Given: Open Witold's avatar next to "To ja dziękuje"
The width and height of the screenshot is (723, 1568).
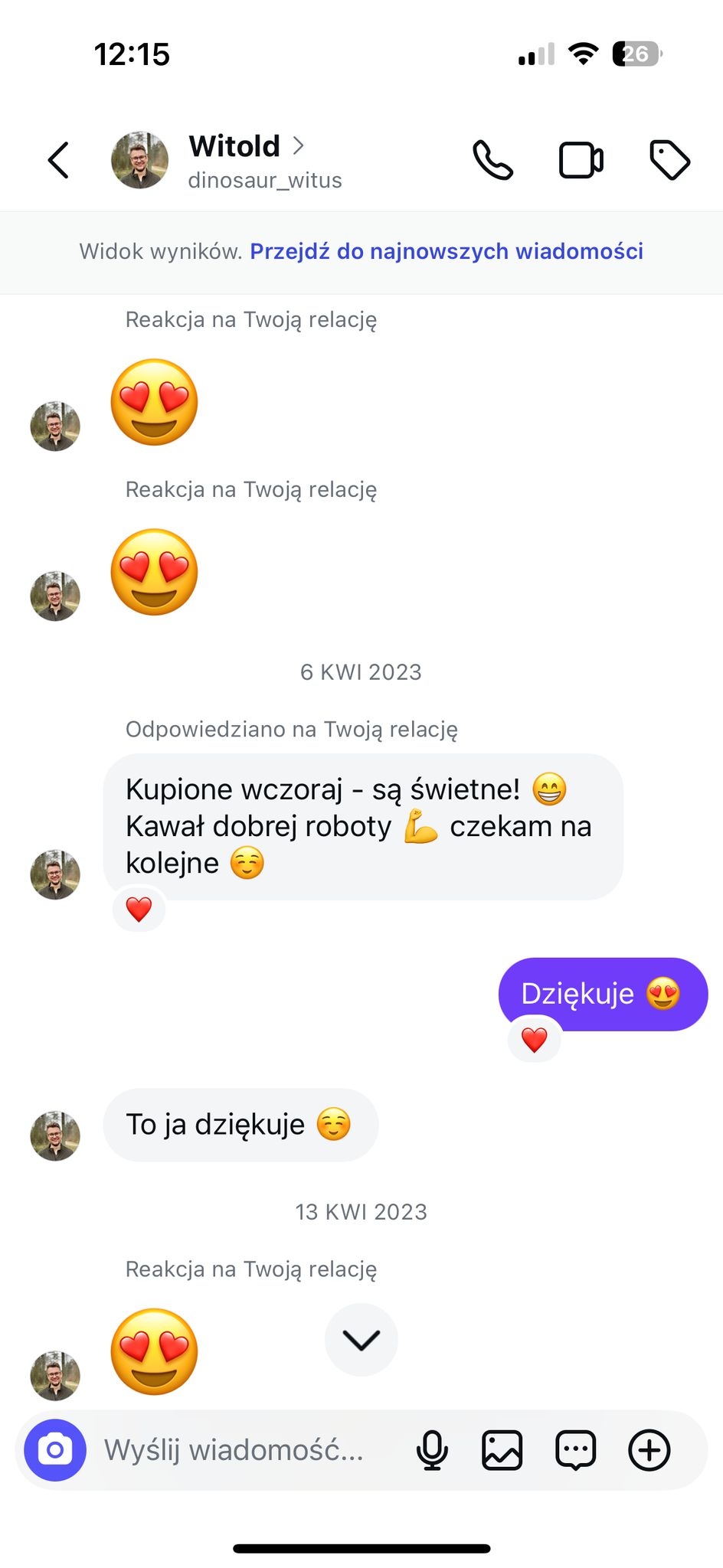Looking at the screenshot, I should point(55,1136).
